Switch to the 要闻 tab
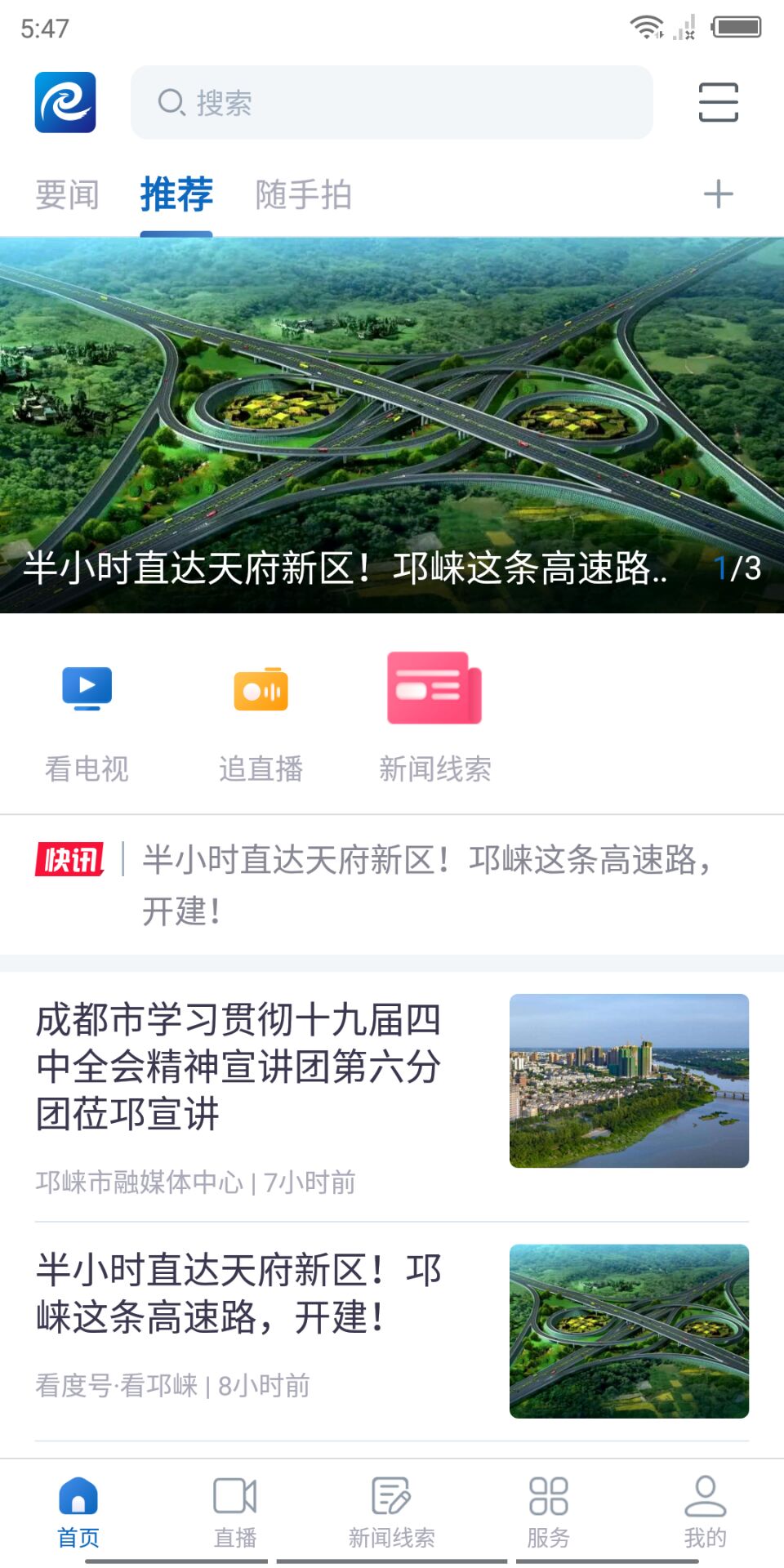Image resolution: width=784 pixels, height=1568 pixels. pos(66,194)
